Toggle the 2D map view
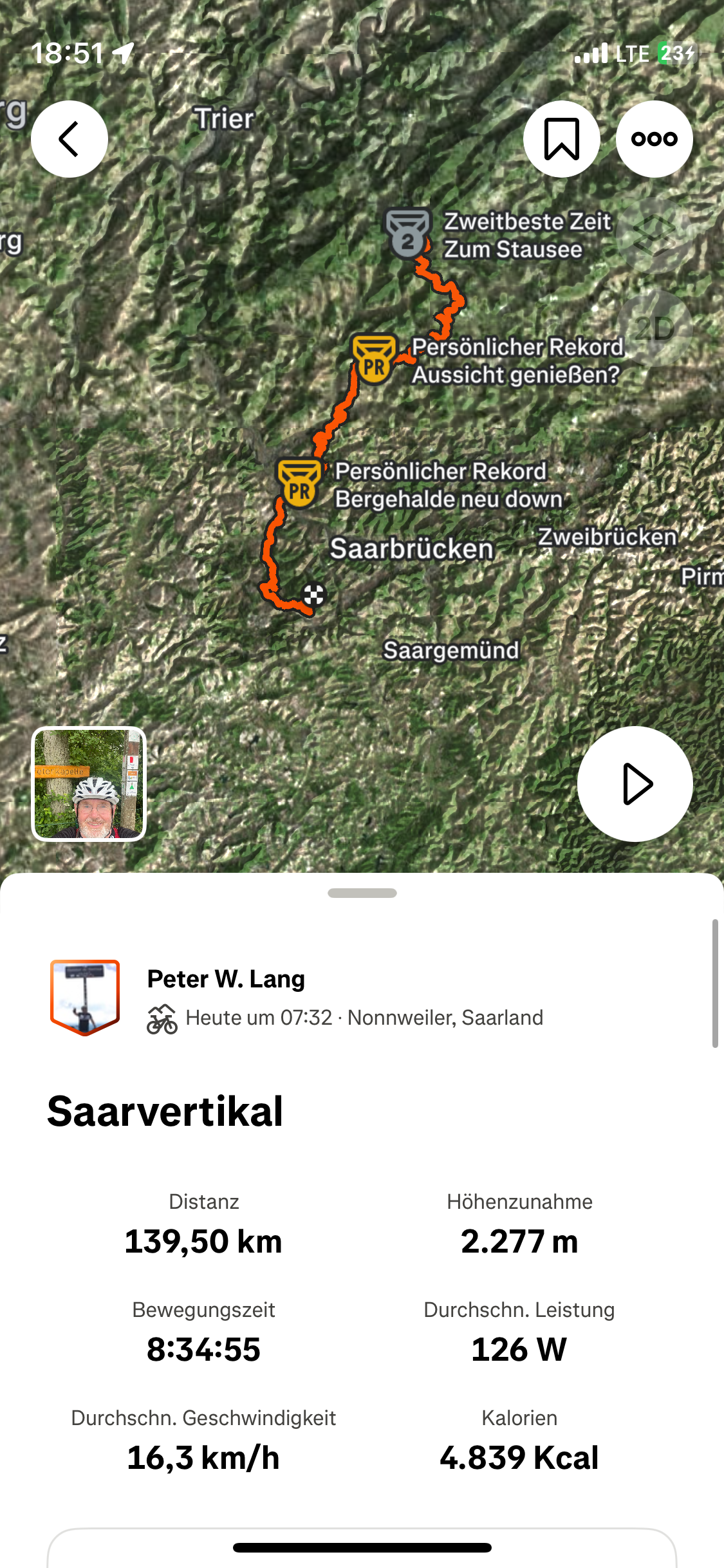The width and height of the screenshot is (724, 1568). [654, 328]
